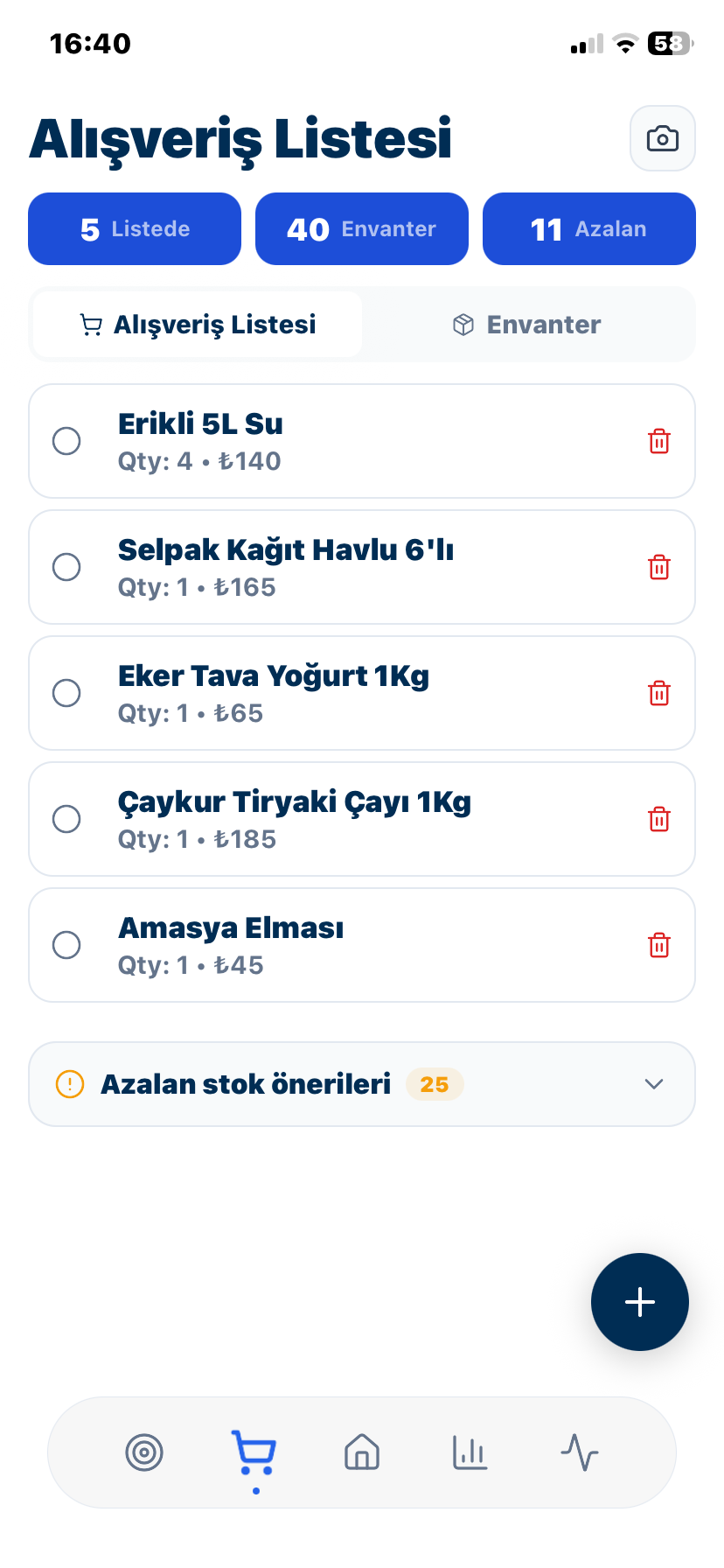This screenshot has width=724, height=1568.
Task: Tap the 11 Azalan counter
Action: tap(588, 228)
